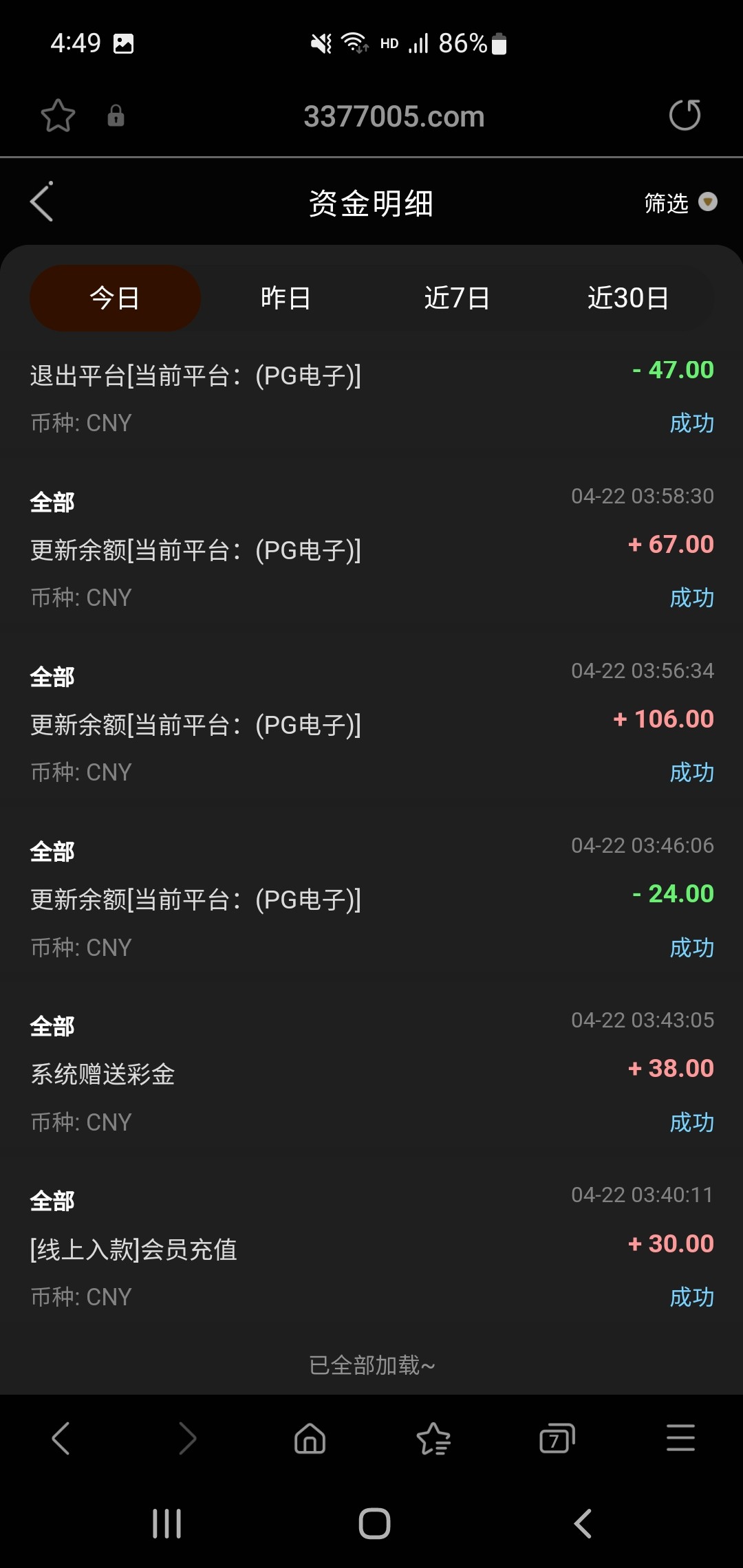
Task: Tap the forward navigation arrow in bottom bar
Action: coord(186,1437)
